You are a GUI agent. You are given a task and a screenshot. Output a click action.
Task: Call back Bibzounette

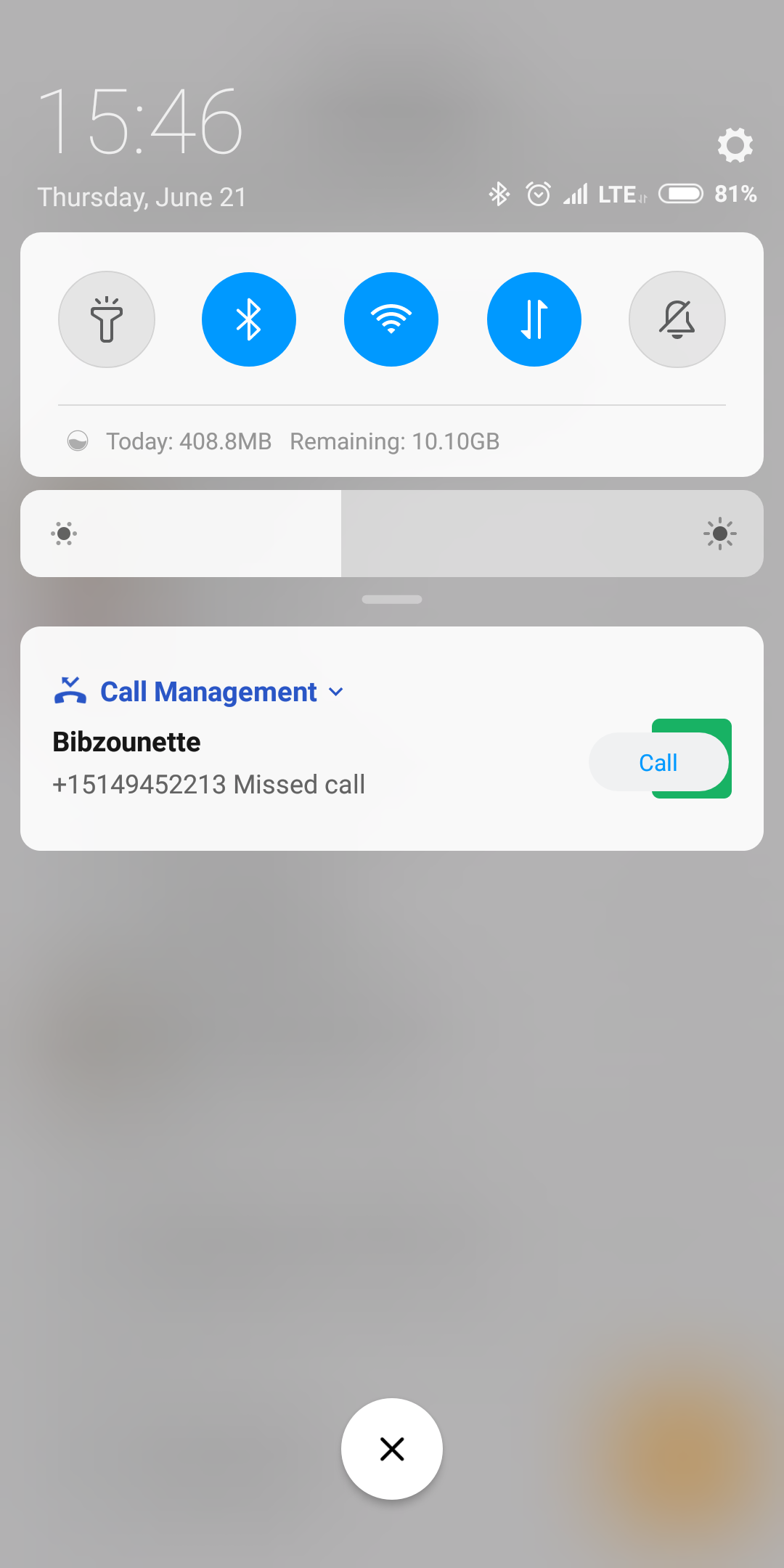658,762
